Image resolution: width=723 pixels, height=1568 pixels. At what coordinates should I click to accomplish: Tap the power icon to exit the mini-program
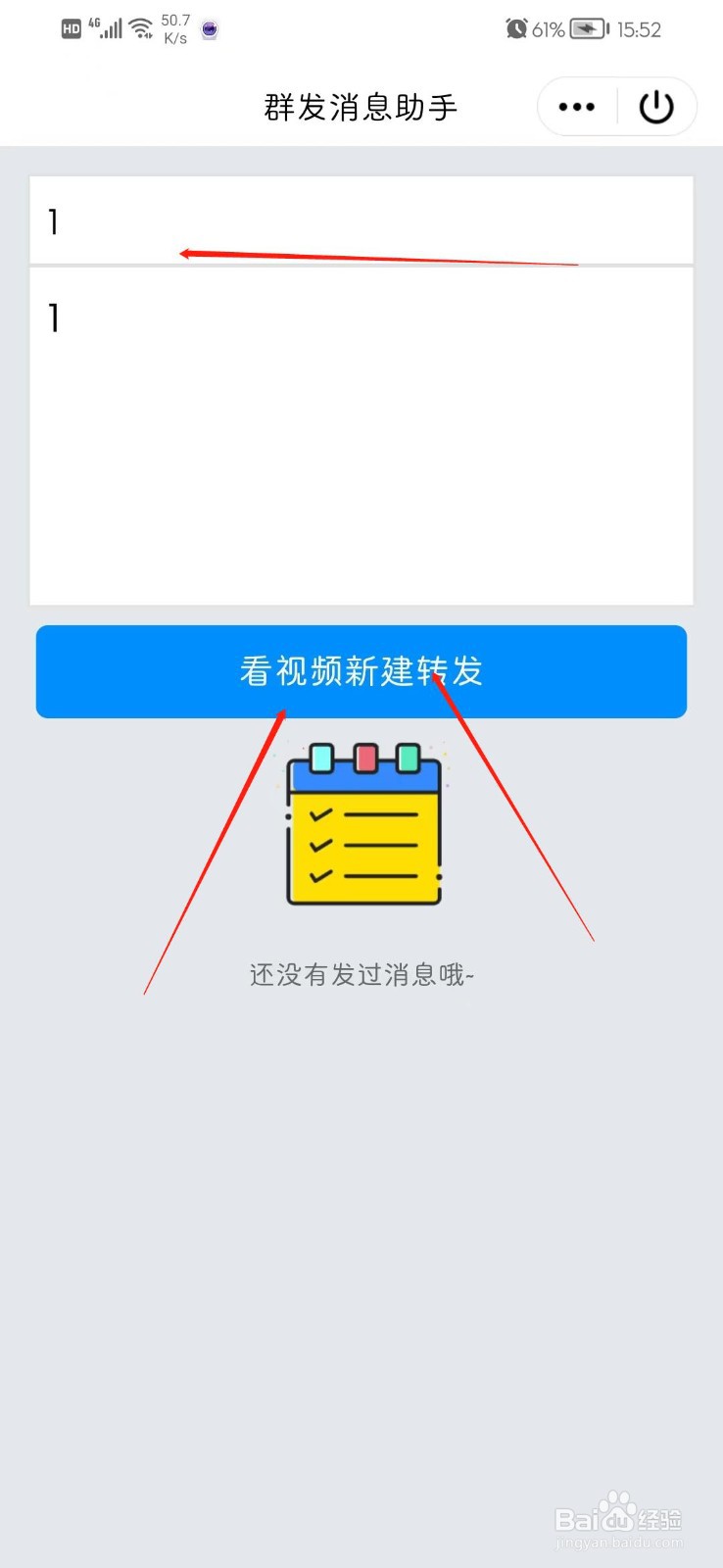(x=655, y=107)
